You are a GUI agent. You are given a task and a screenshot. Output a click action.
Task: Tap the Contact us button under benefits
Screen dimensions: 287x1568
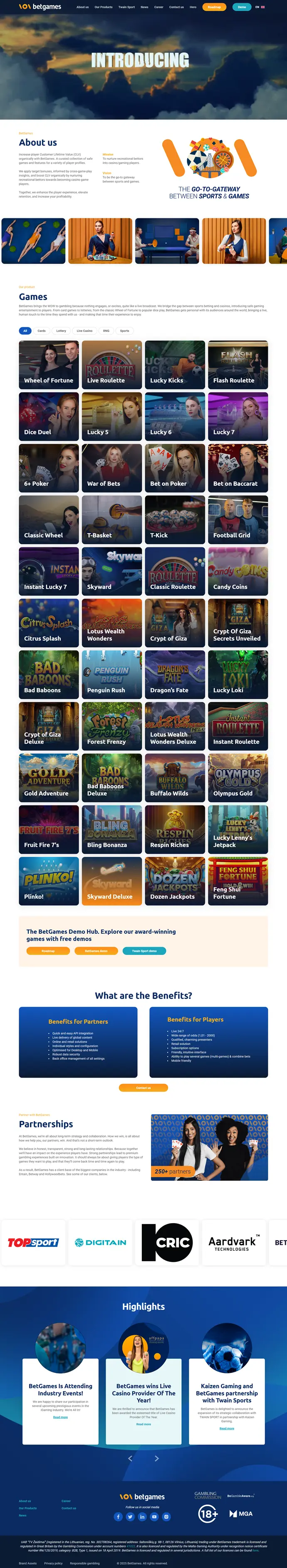pos(143,1087)
